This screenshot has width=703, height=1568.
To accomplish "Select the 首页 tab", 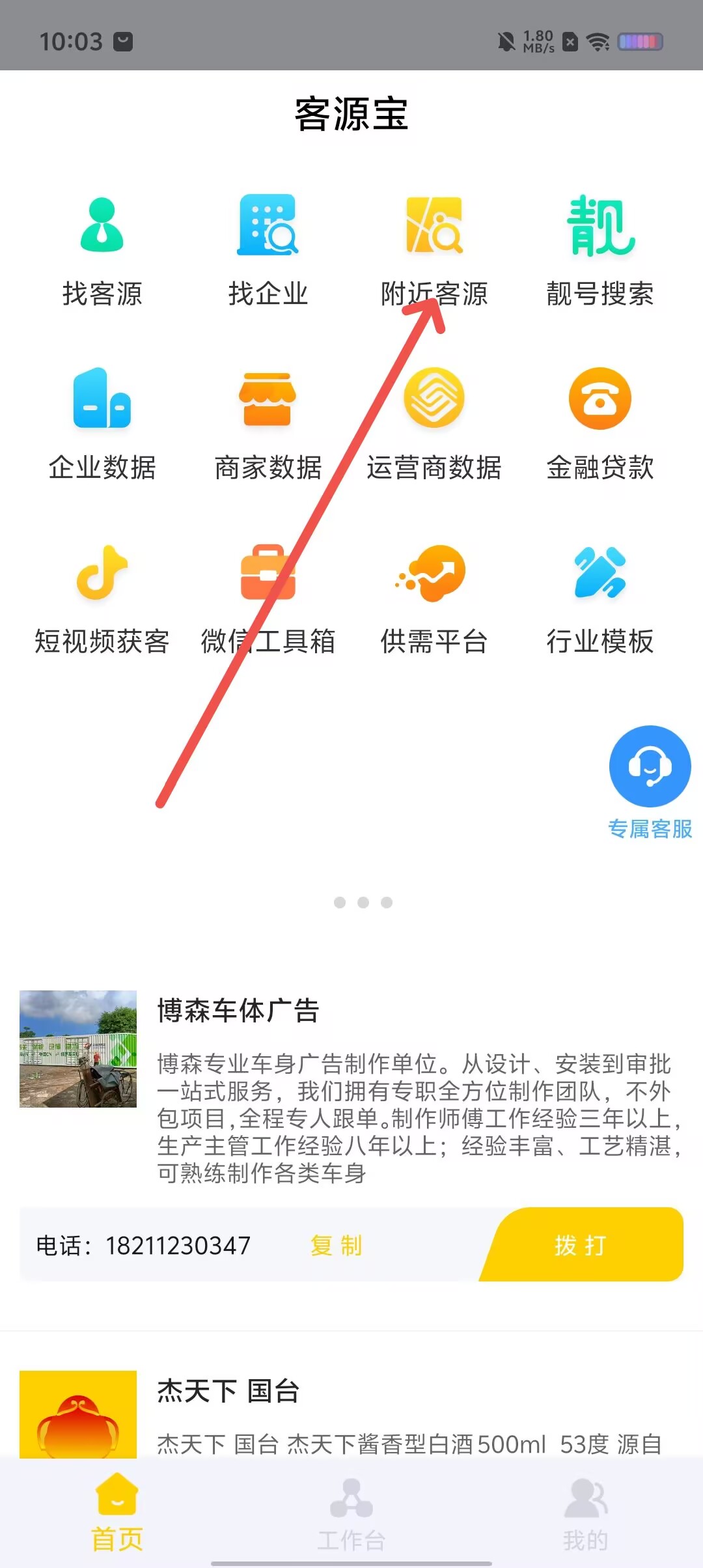I will pos(117,1515).
